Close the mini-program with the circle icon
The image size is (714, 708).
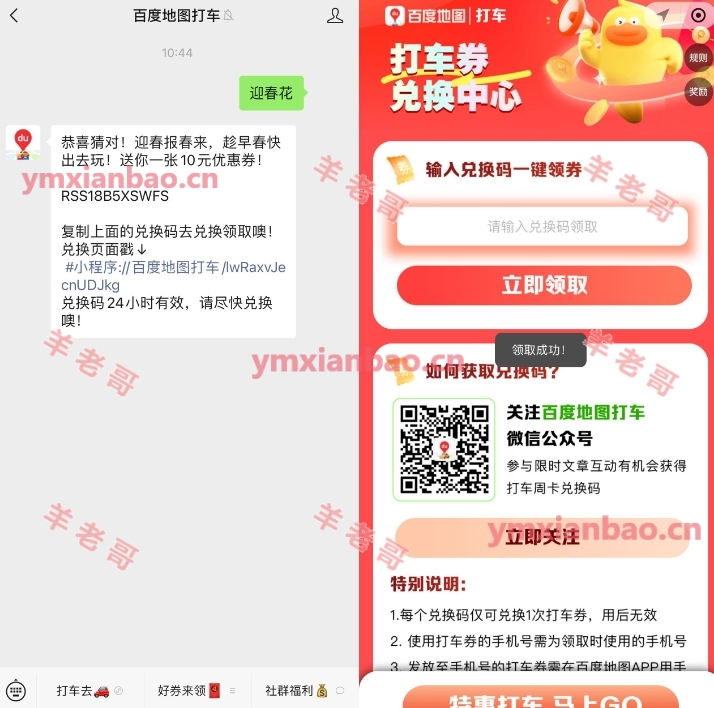pos(697,15)
